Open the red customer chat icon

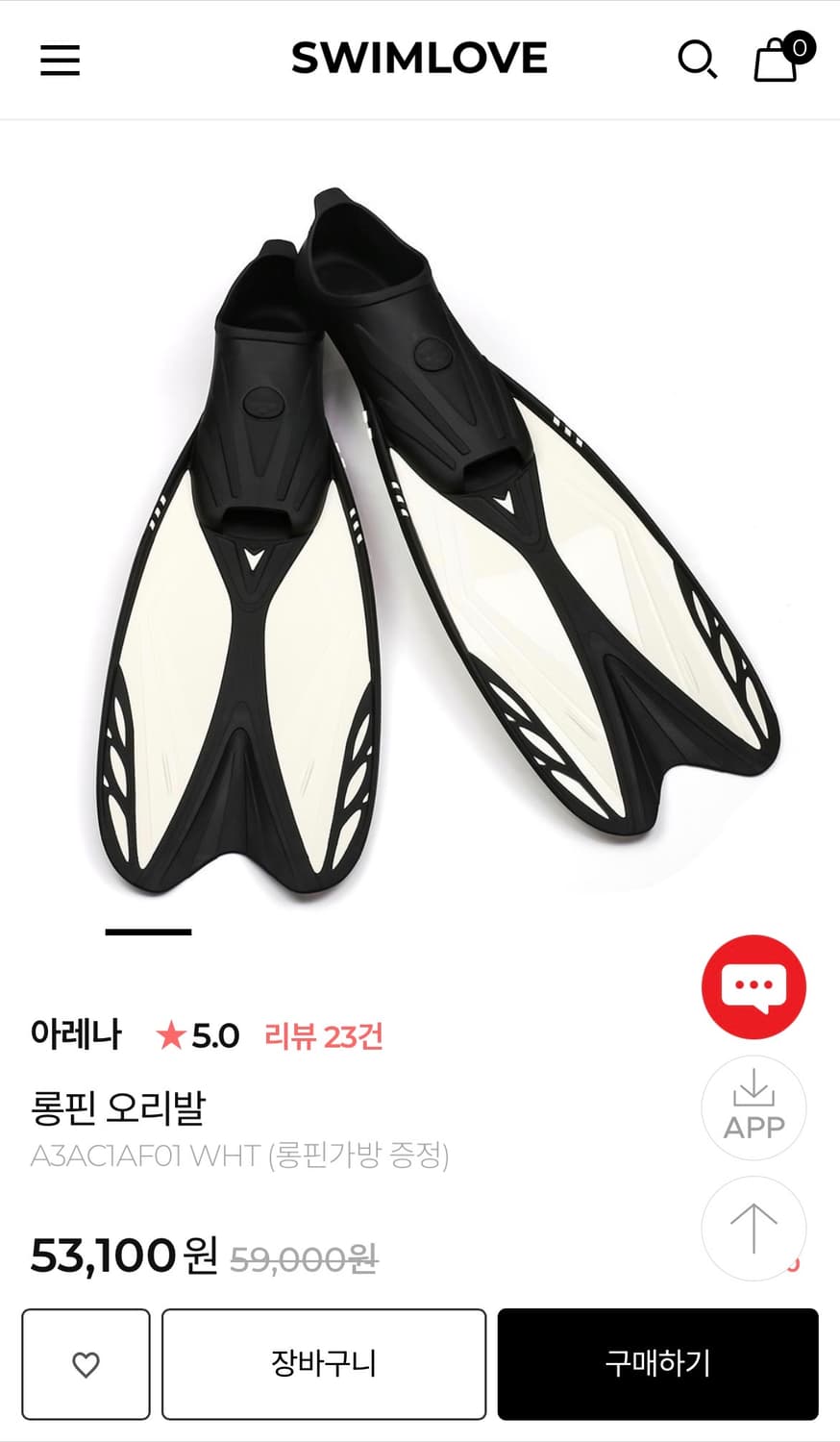pyautogui.click(x=754, y=986)
